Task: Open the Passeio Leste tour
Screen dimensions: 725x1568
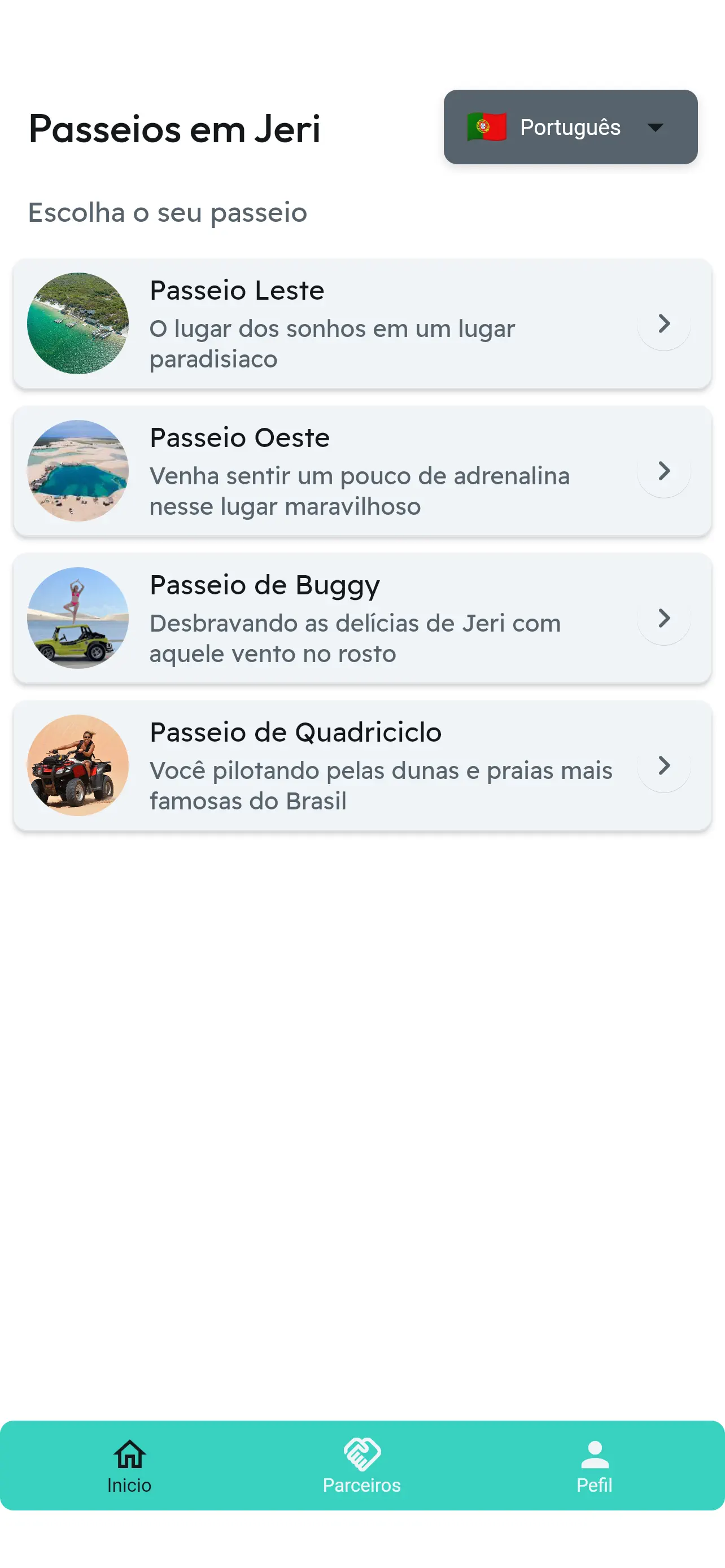Action: (362, 324)
